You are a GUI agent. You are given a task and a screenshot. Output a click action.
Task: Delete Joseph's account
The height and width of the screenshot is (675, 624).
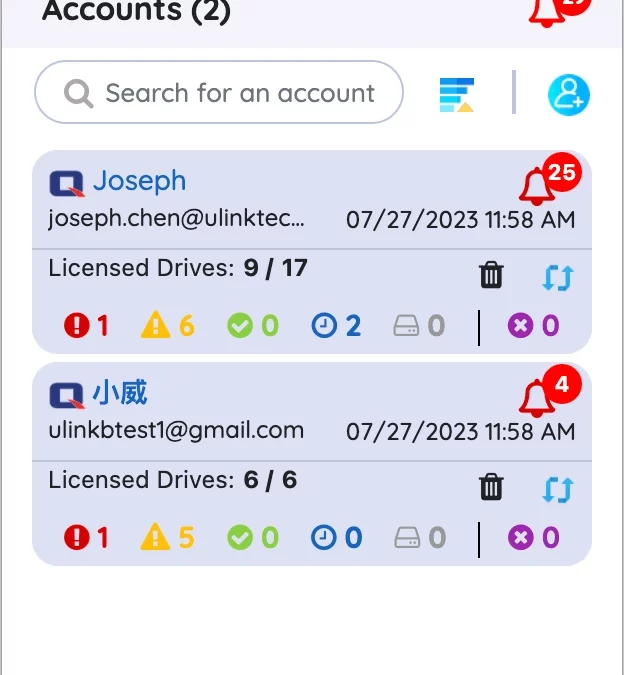click(491, 274)
